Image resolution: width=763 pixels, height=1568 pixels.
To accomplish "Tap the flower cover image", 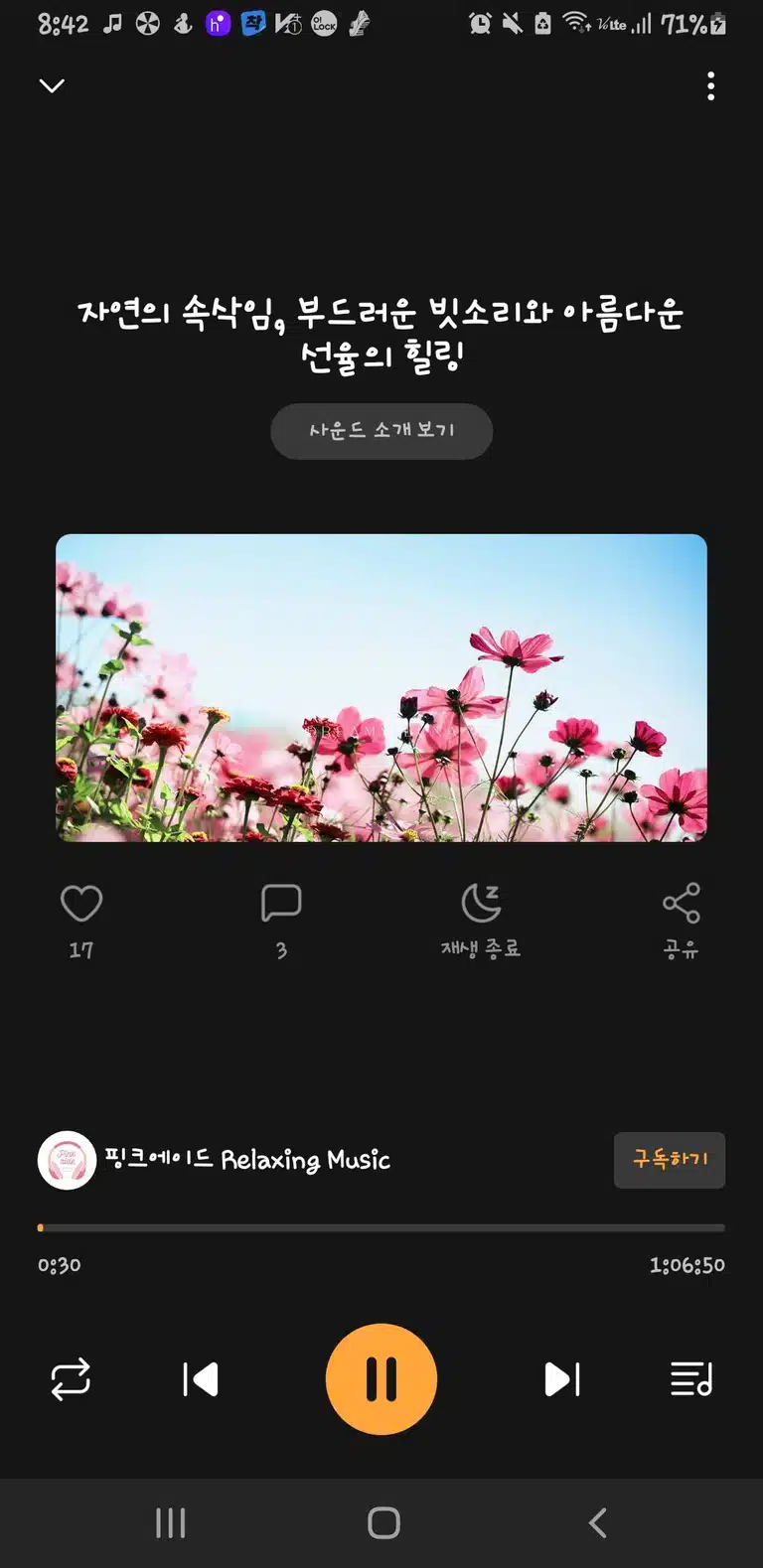I will [x=381, y=688].
